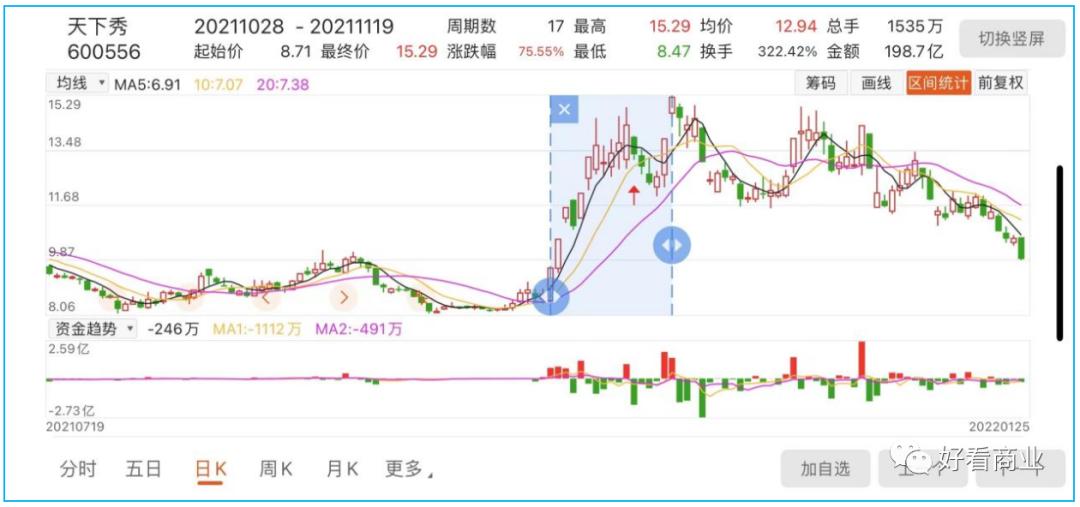Screen dimensions: 1080x507
Task: Toggle 区间统计 interval statistics
Action: tap(937, 84)
